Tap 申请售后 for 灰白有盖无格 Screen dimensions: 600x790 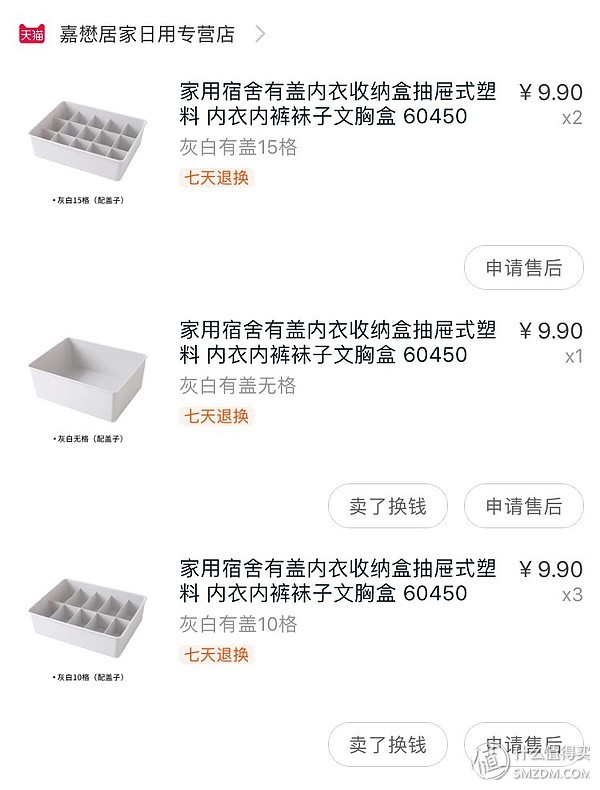point(523,506)
